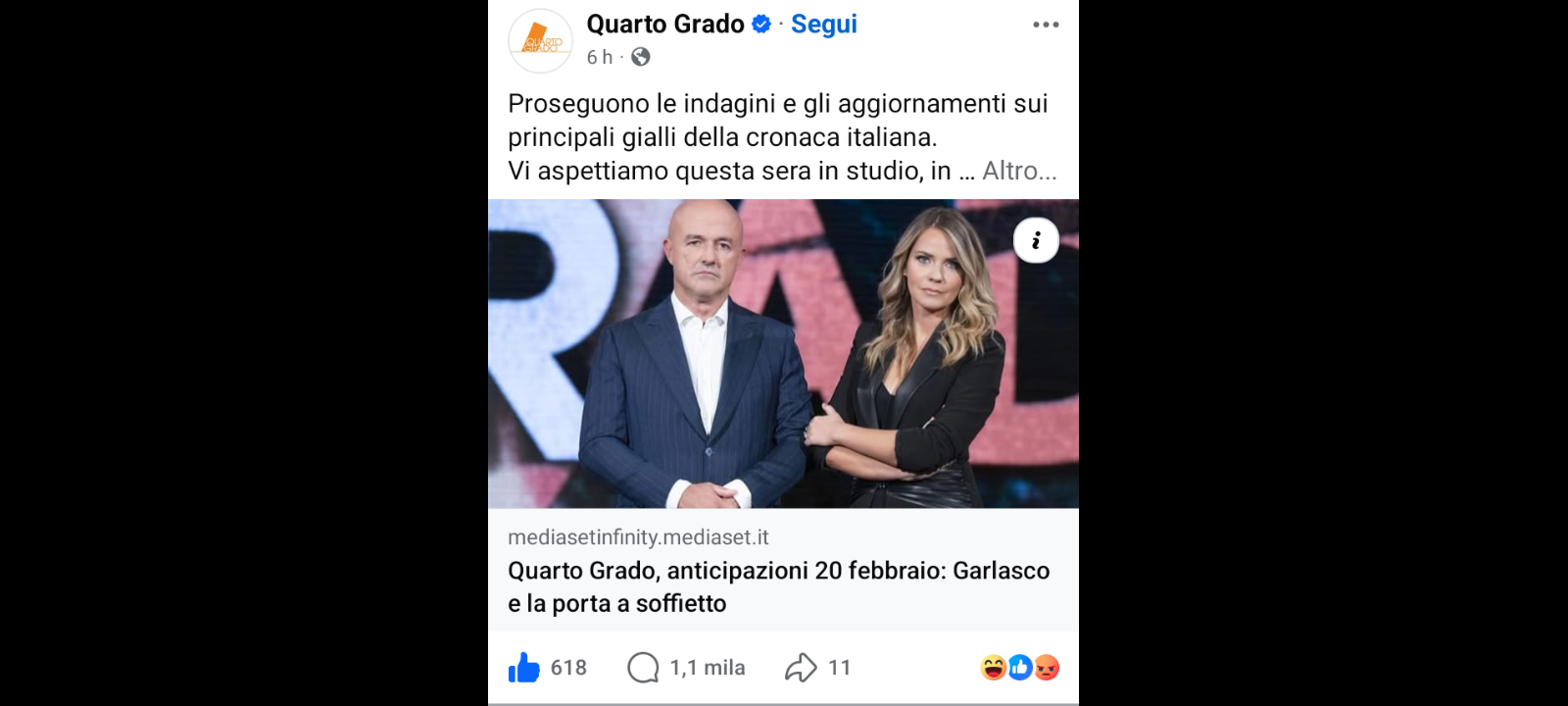View reactions on the post

[1019, 668]
